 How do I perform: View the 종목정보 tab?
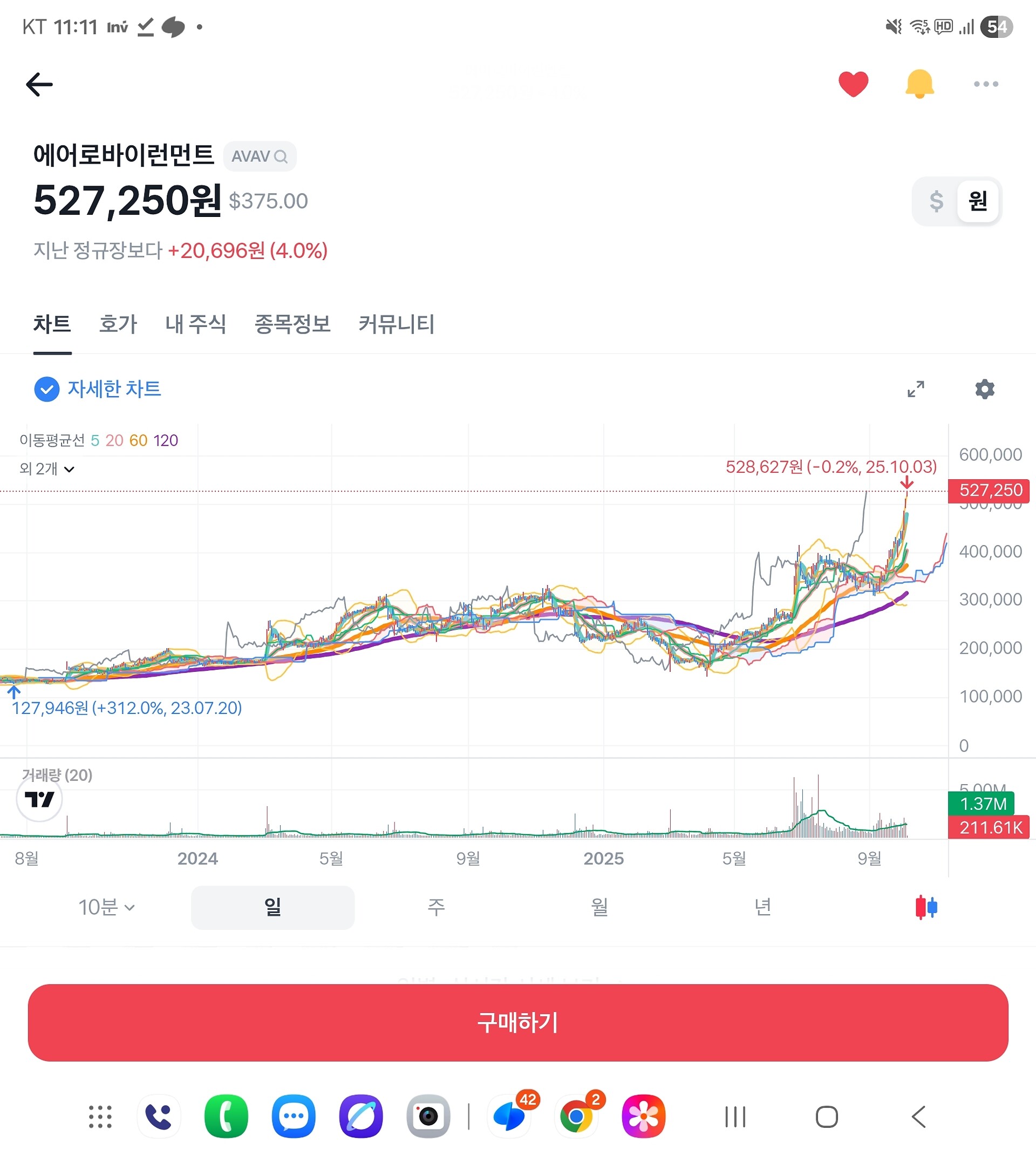(x=292, y=324)
